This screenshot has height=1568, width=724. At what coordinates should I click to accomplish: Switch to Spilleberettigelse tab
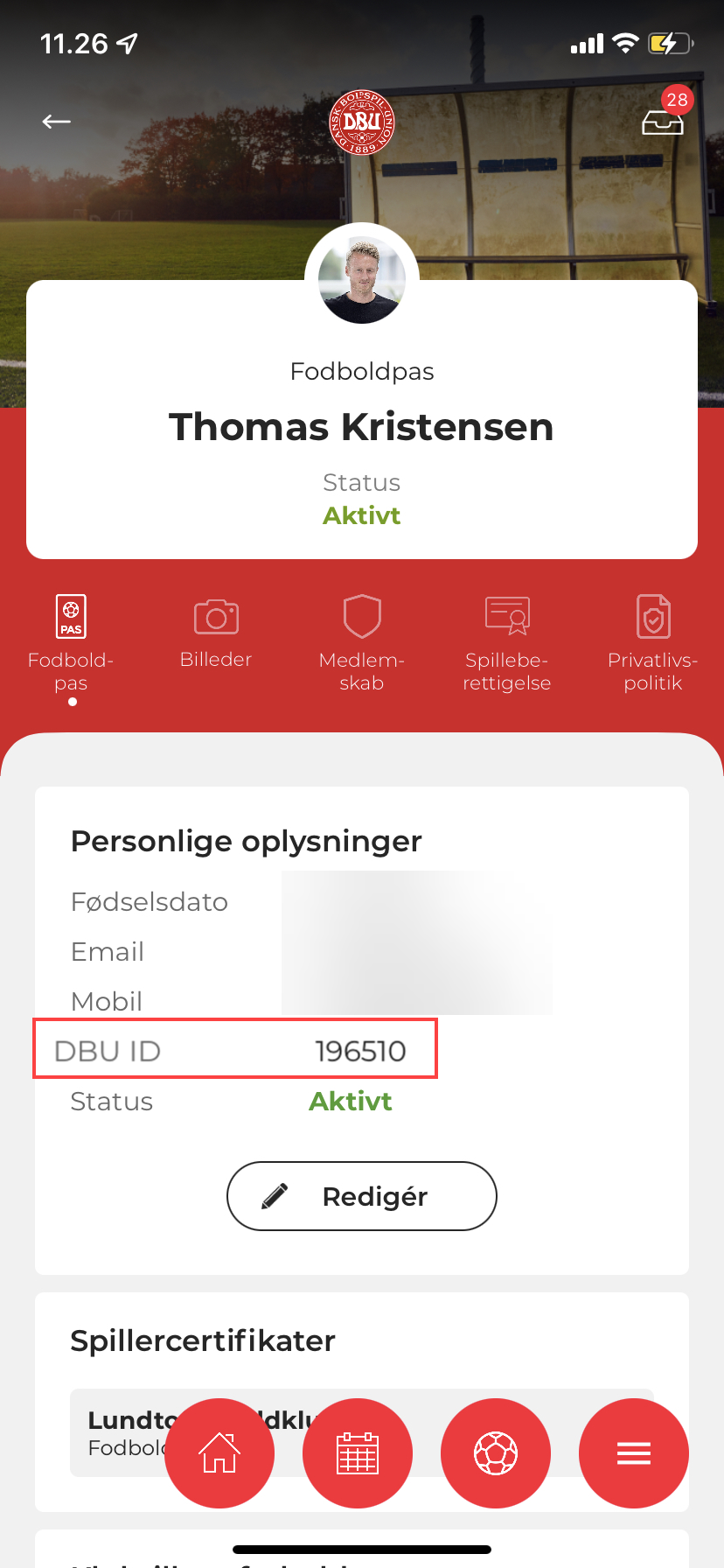[507, 643]
